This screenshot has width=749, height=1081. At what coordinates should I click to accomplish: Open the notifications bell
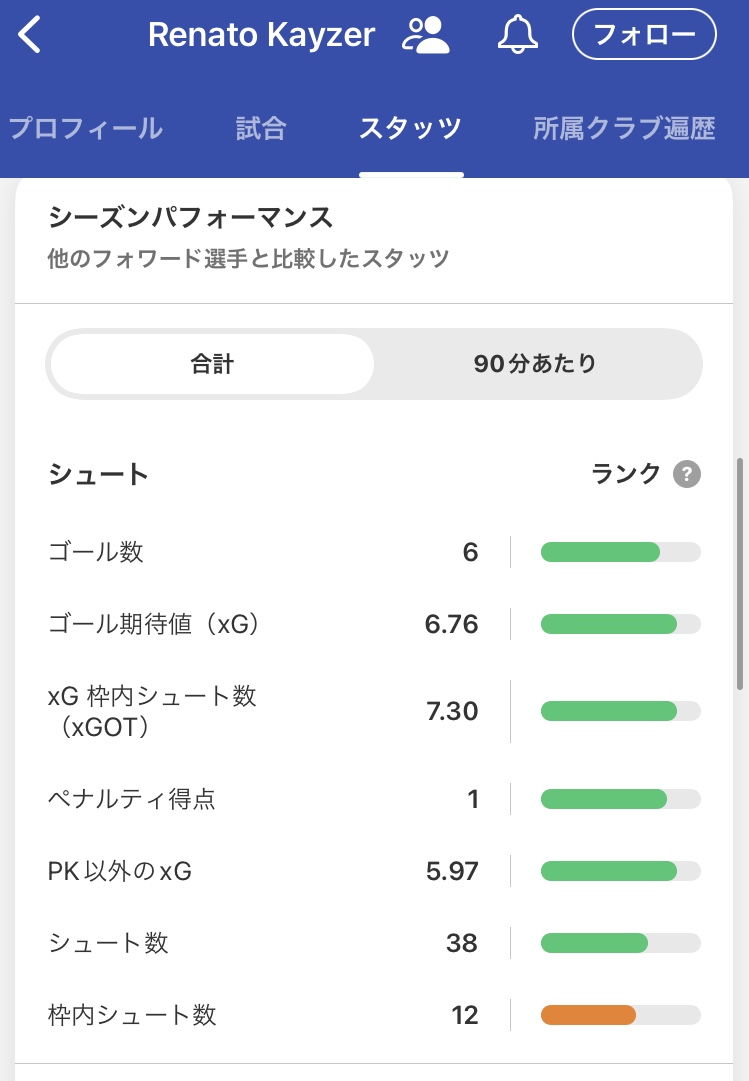pos(517,36)
